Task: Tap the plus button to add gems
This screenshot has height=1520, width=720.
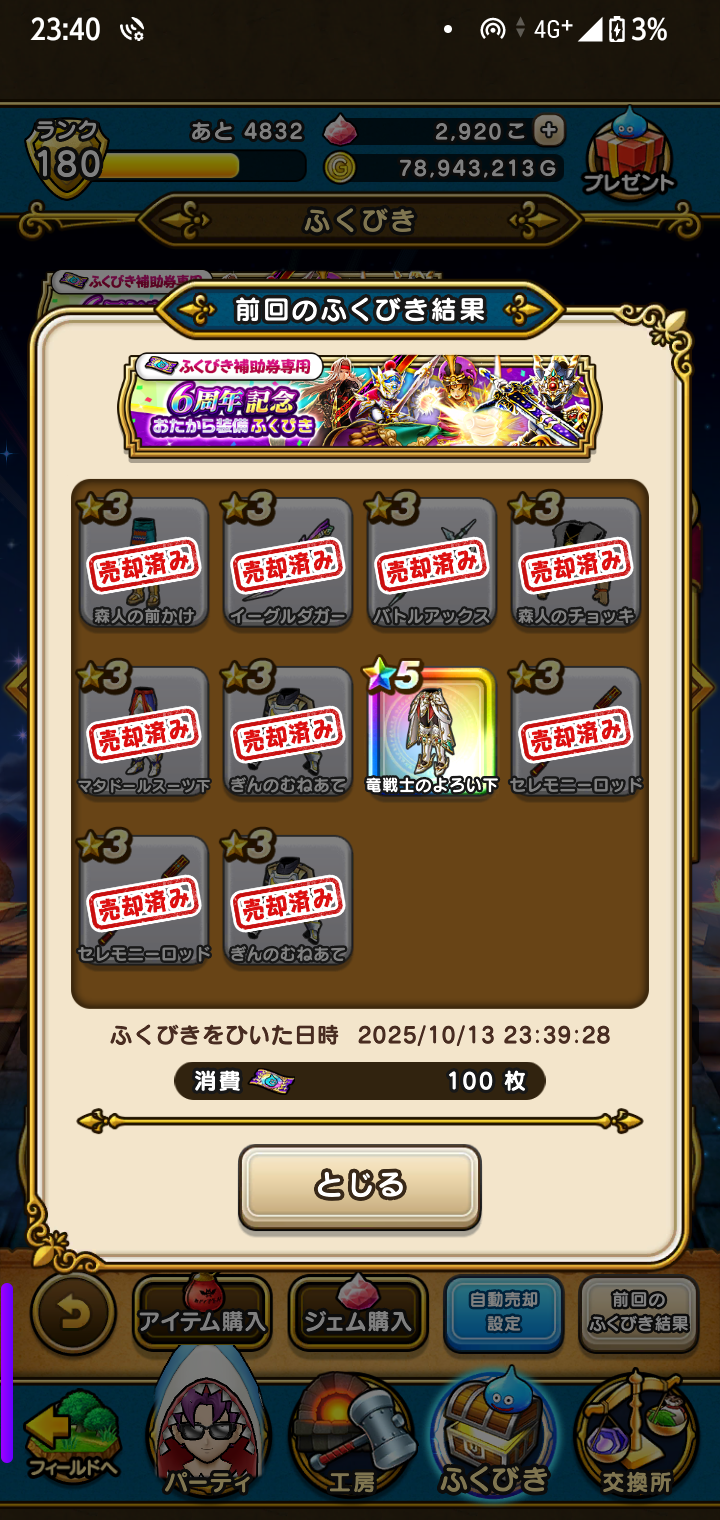Action: (x=549, y=130)
